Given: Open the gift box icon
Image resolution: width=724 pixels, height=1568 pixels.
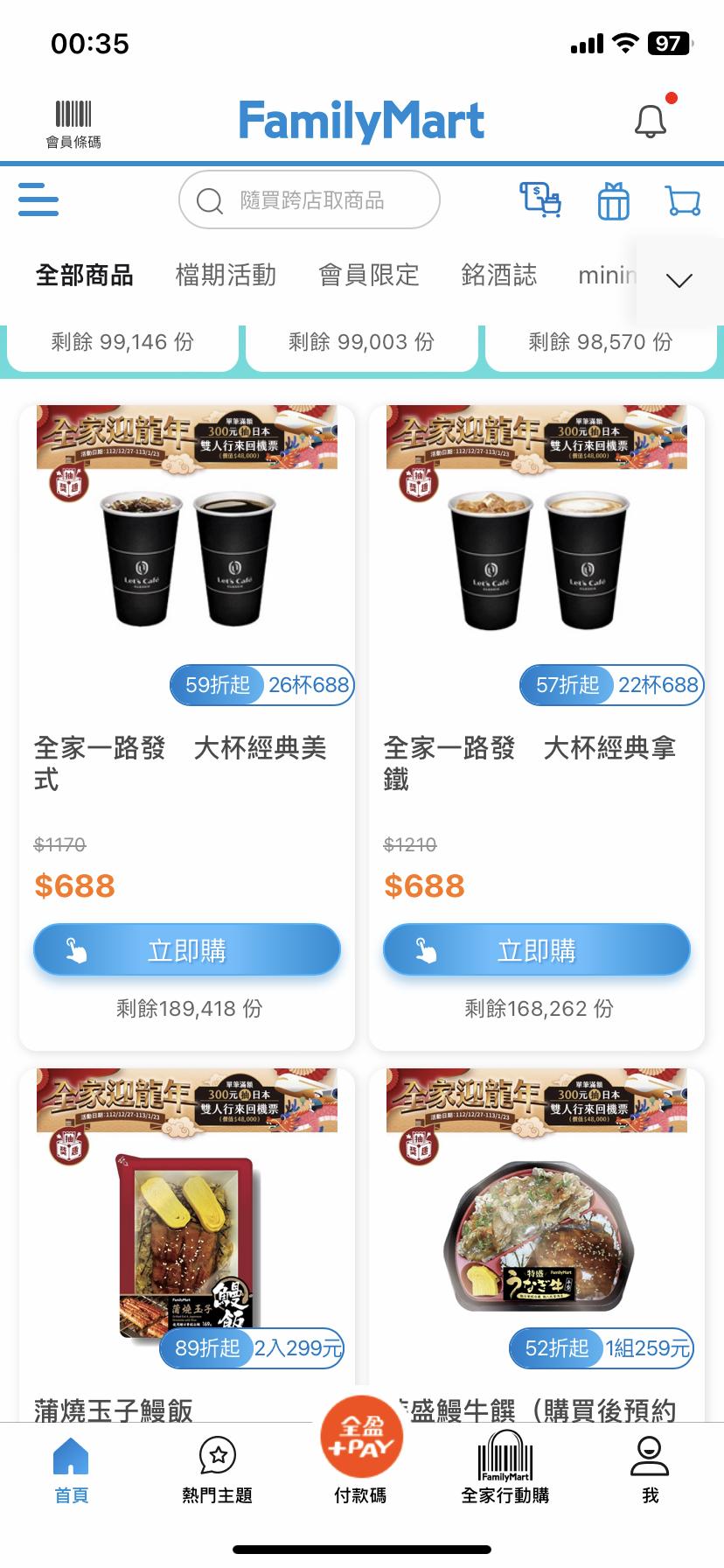Looking at the screenshot, I should pos(613,200).
